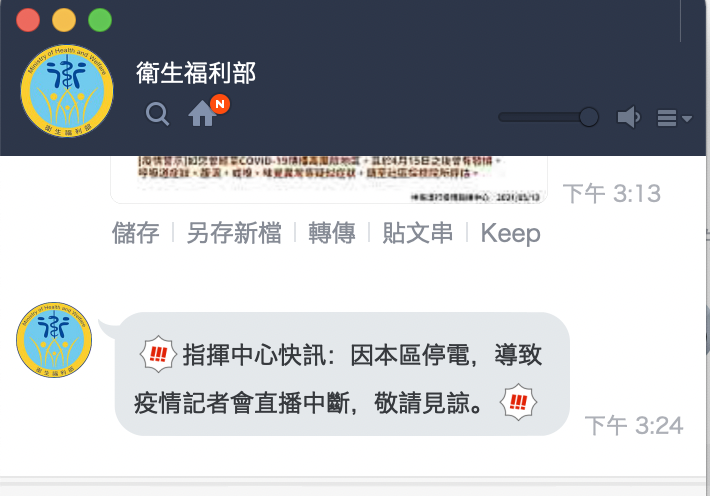Close the window with the red button
This screenshot has height=496, width=710.
pyautogui.click(x=28, y=19)
